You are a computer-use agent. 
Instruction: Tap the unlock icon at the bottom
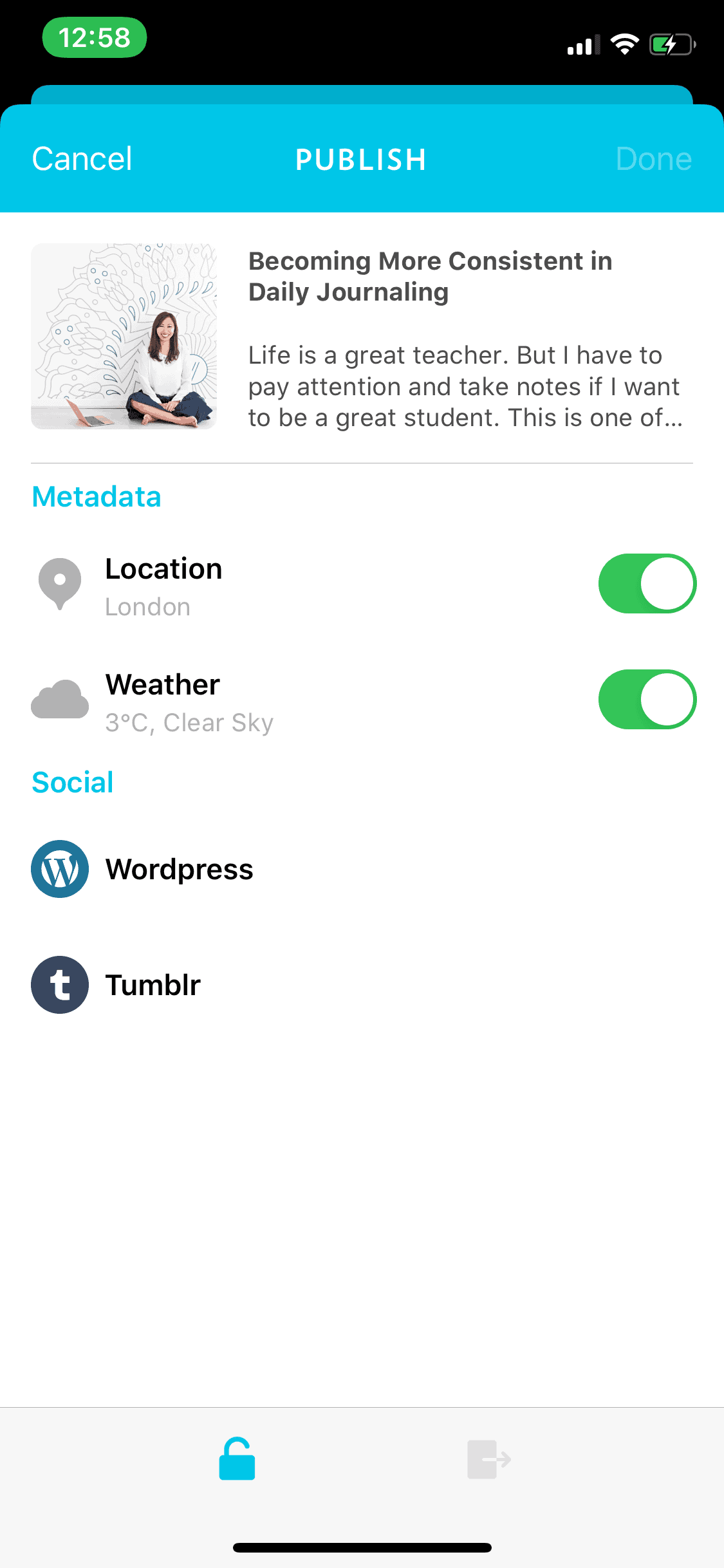coord(238,1459)
